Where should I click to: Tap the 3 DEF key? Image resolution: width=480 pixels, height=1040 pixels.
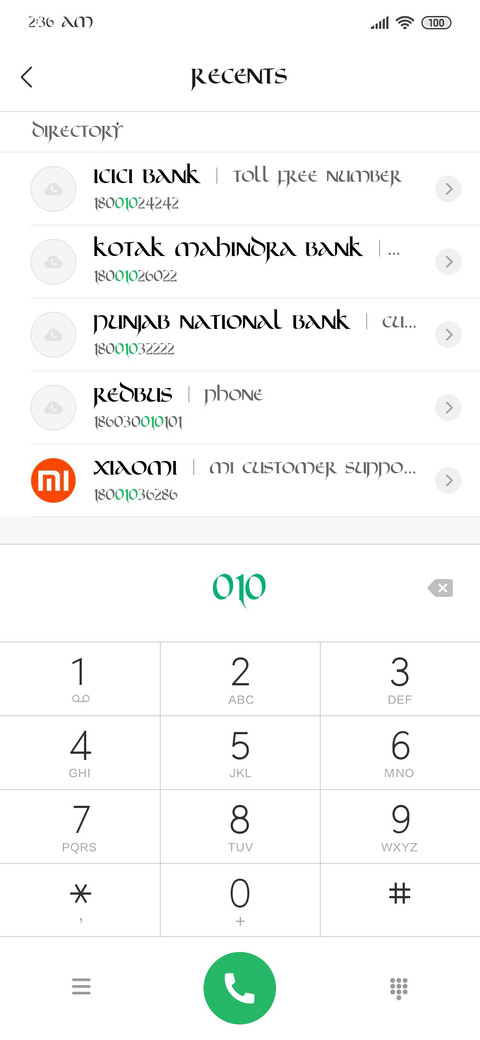(x=400, y=679)
